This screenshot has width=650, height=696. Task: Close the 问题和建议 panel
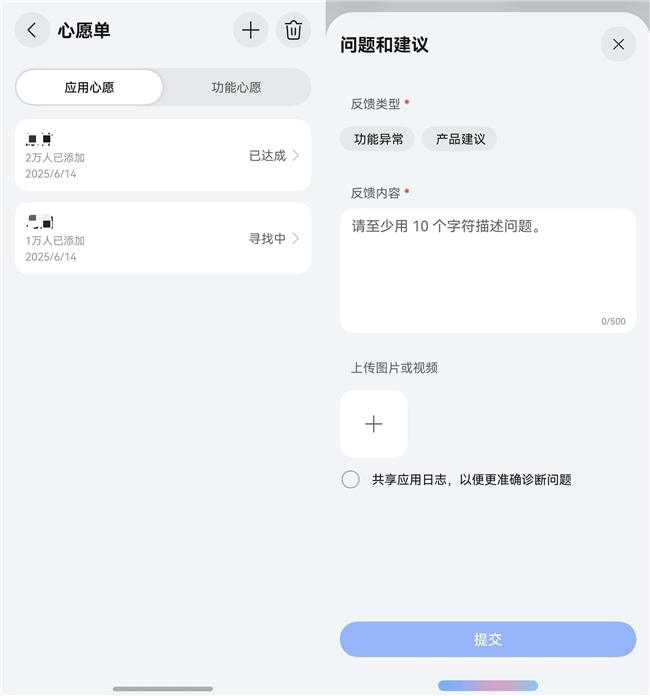point(618,44)
